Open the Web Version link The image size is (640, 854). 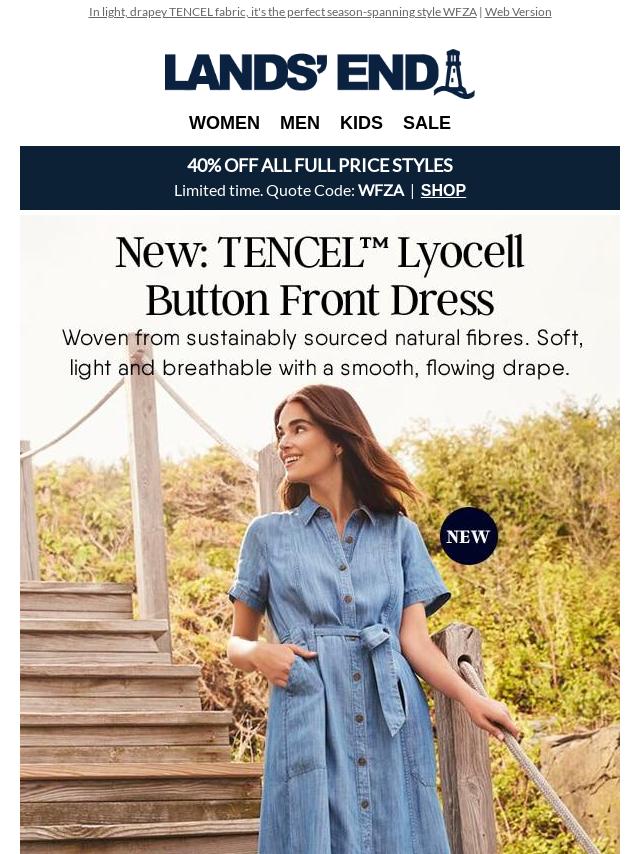[518, 12]
